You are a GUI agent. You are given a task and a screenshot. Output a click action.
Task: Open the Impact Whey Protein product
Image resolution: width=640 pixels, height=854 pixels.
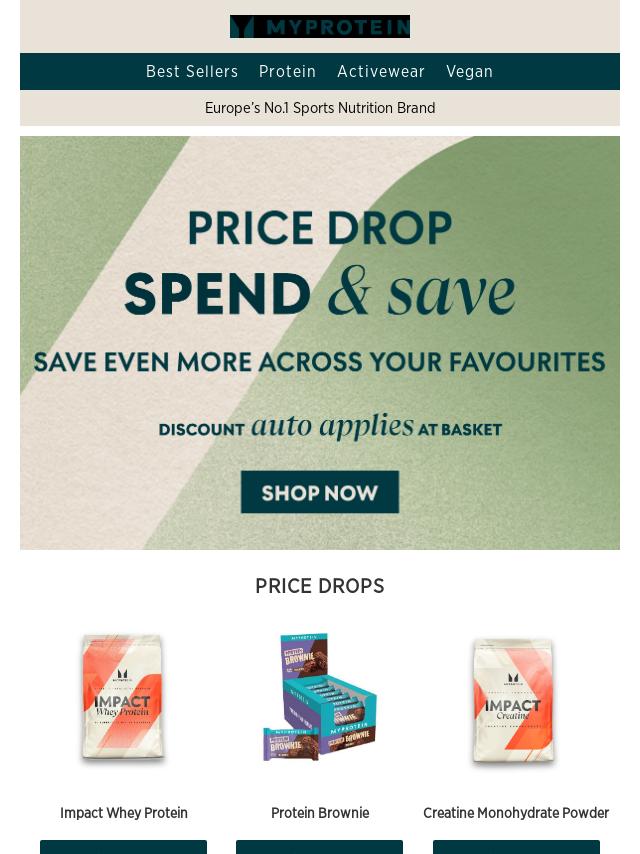coord(124,700)
